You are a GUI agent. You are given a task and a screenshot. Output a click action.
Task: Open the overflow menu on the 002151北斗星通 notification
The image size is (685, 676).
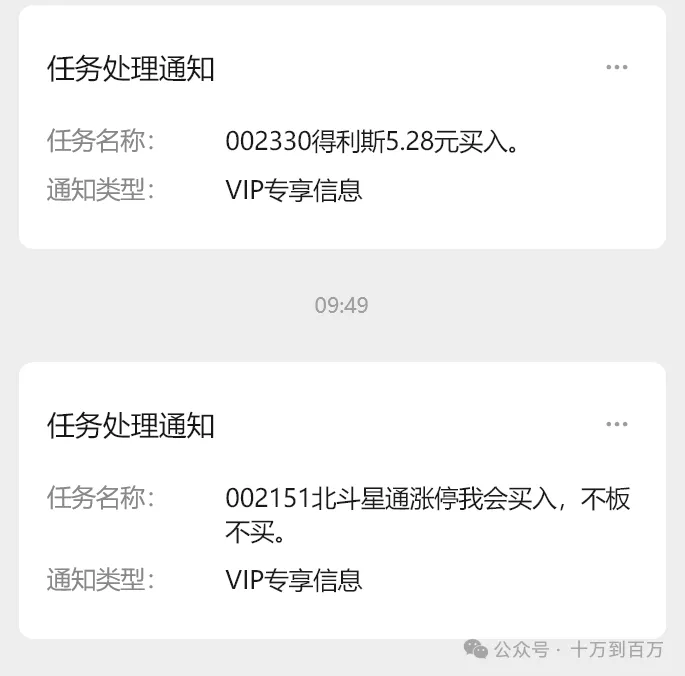617,424
